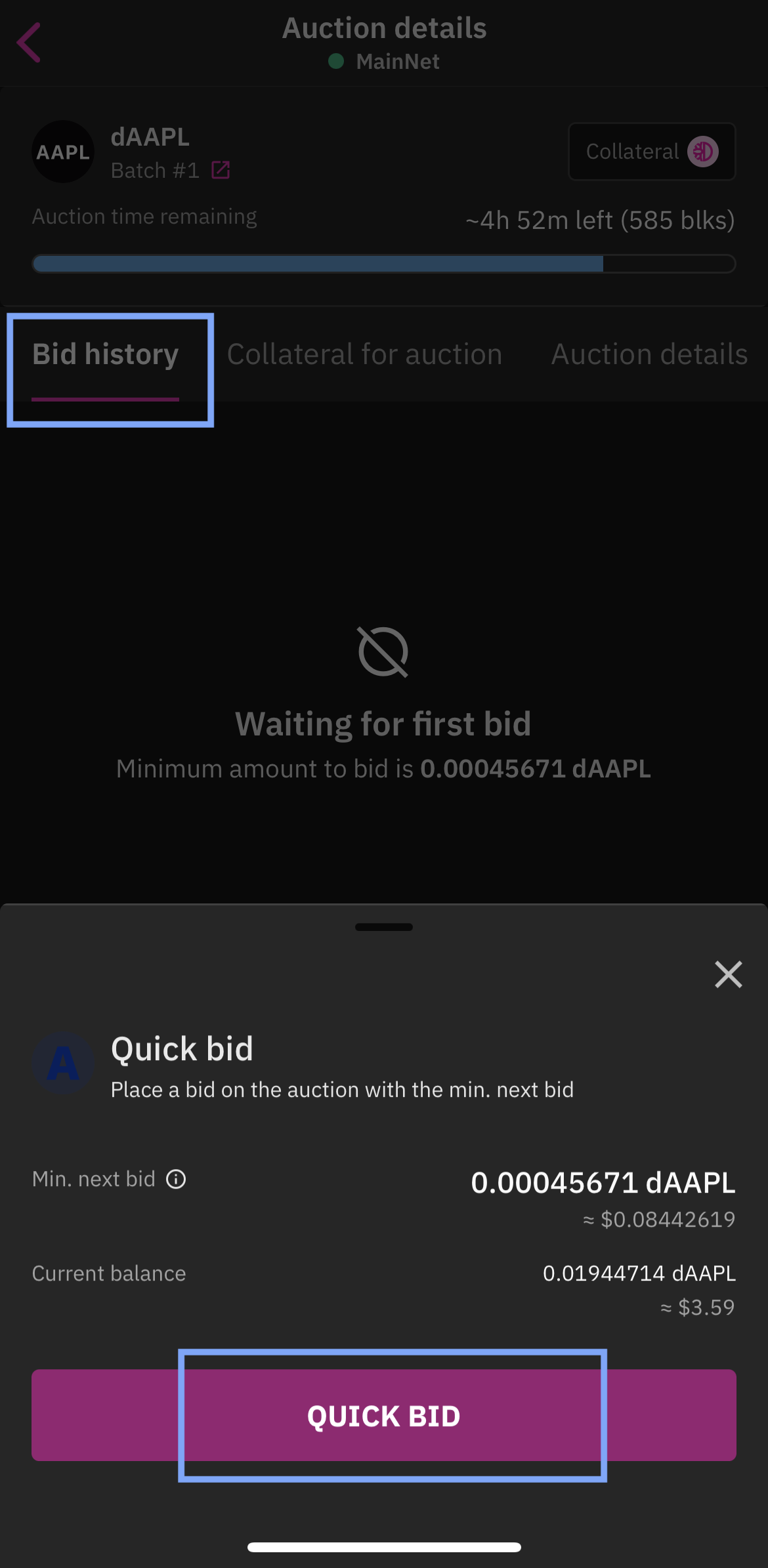The height and width of the screenshot is (1568, 768).
Task: Click the Bid history label
Action: click(105, 354)
